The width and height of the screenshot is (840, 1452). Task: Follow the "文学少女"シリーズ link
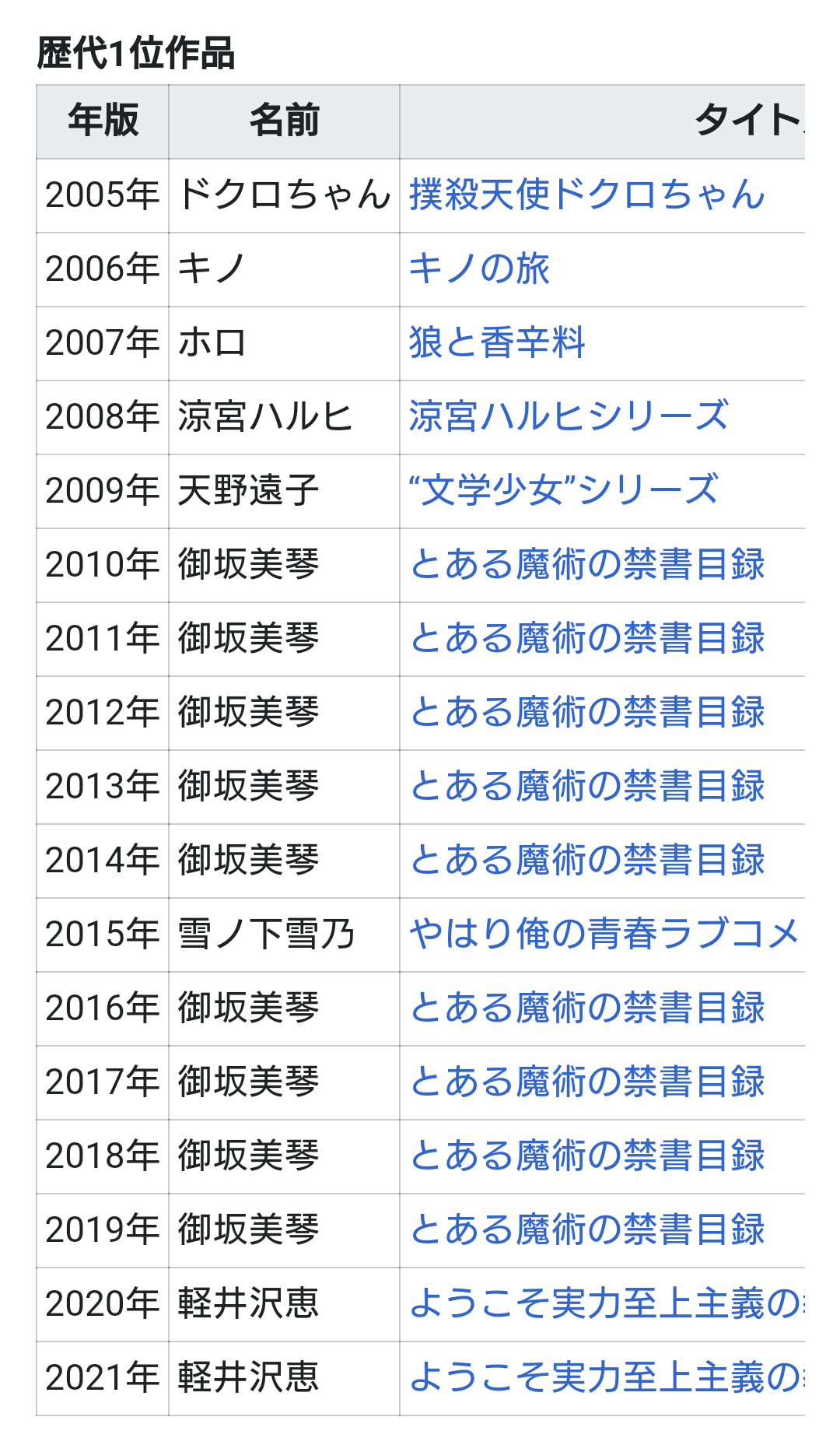coord(563,490)
